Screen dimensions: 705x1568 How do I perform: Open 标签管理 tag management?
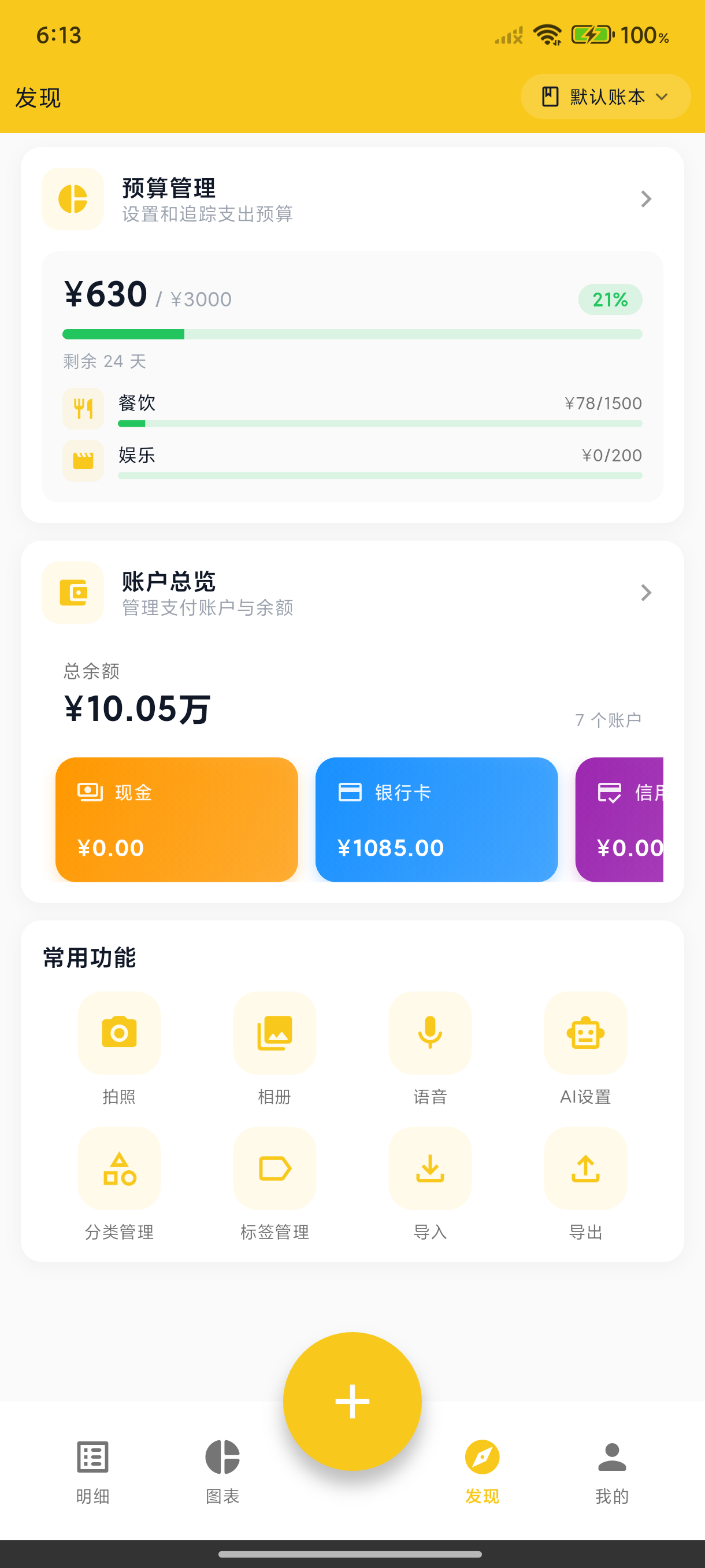point(274,1168)
